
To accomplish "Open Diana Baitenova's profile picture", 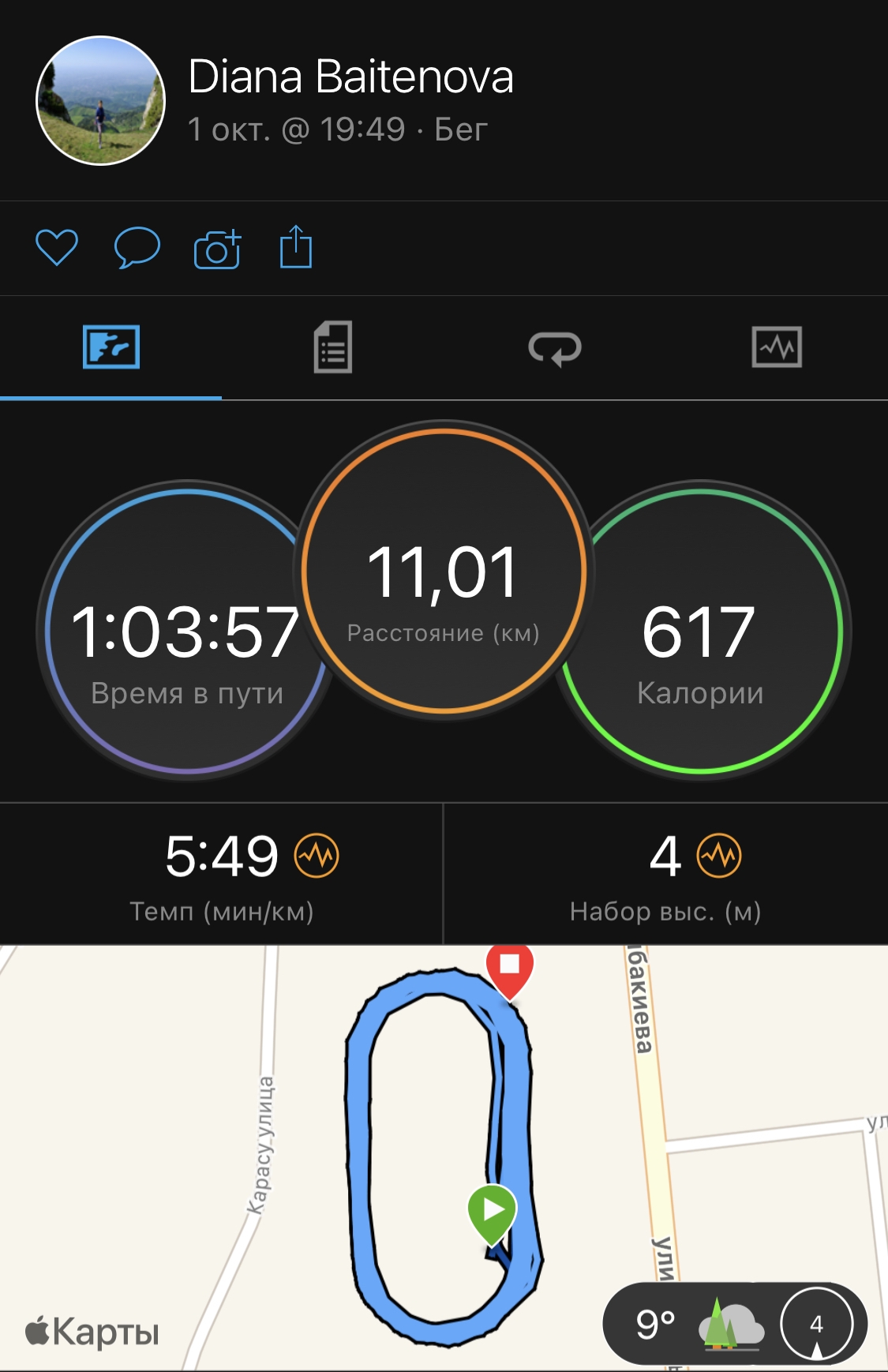I will point(100,100).
